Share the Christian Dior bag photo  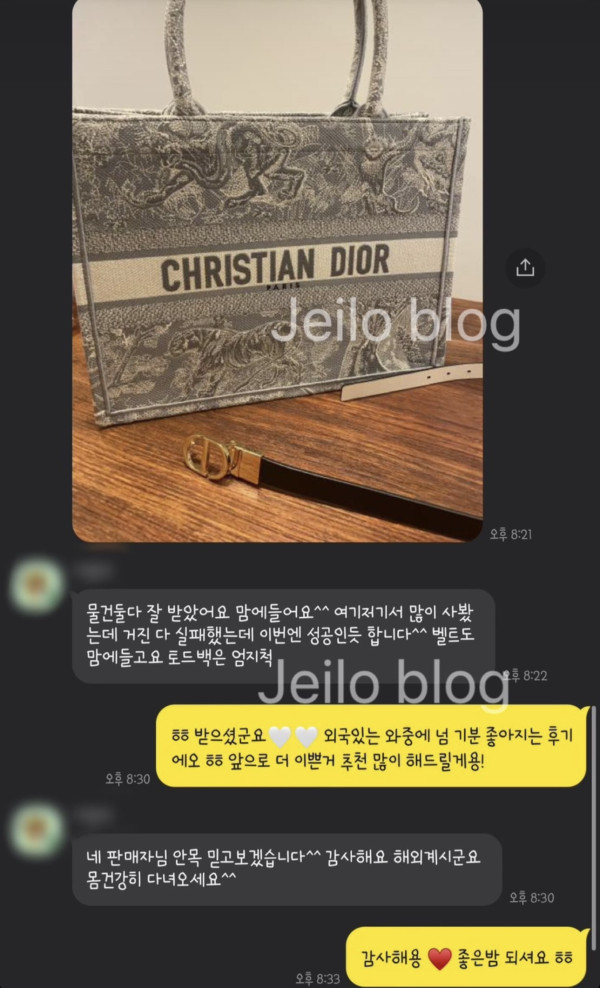click(x=524, y=267)
